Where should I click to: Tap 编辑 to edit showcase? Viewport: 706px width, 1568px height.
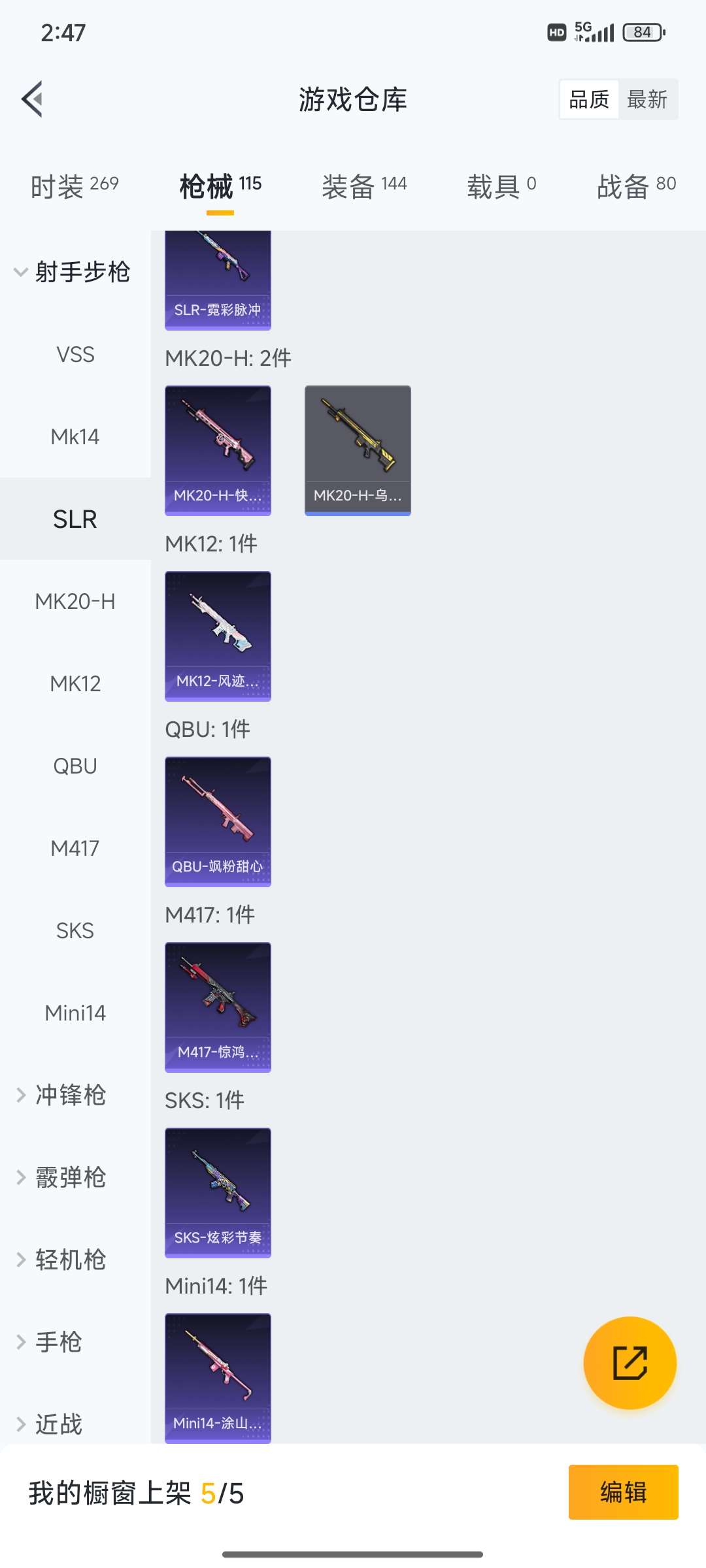click(x=623, y=1492)
